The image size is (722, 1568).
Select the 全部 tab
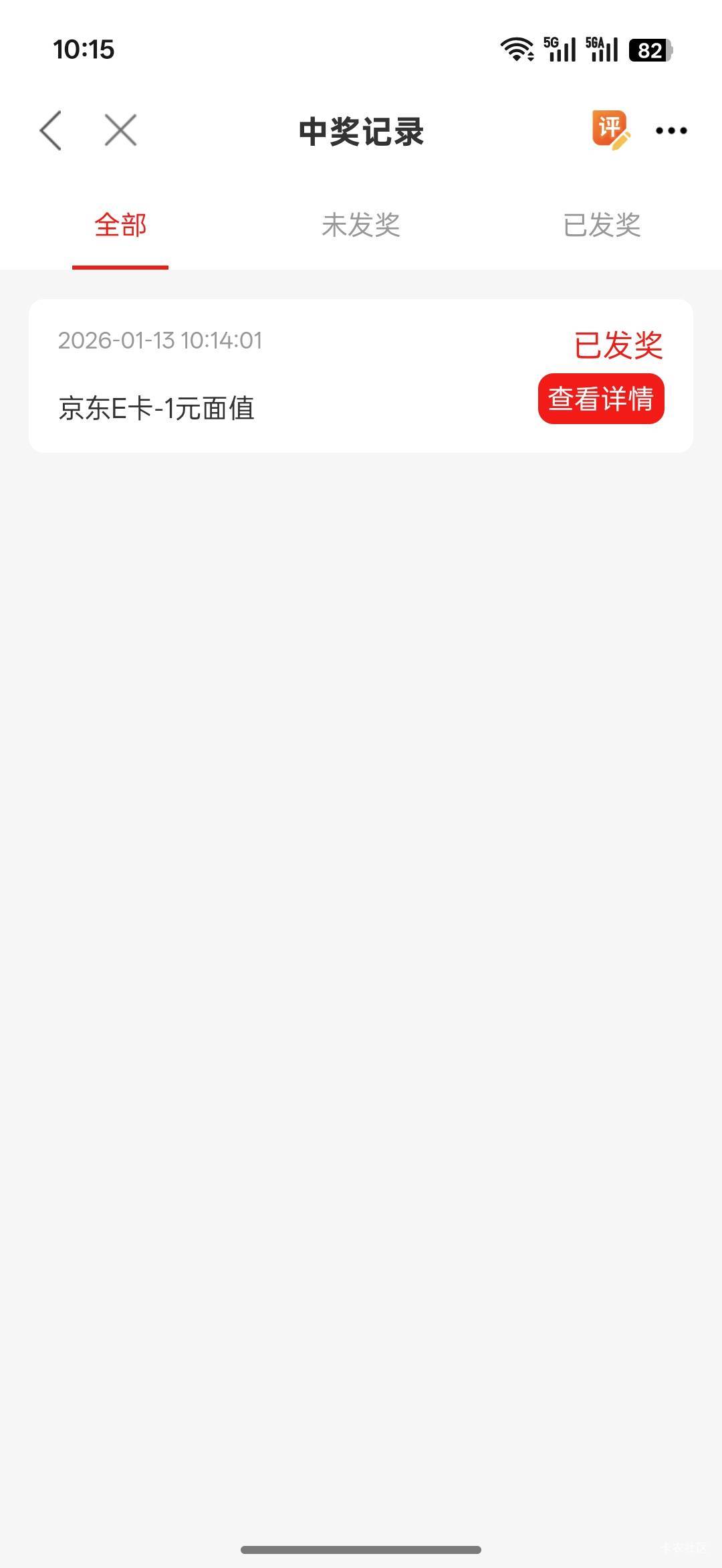[x=120, y=225]
